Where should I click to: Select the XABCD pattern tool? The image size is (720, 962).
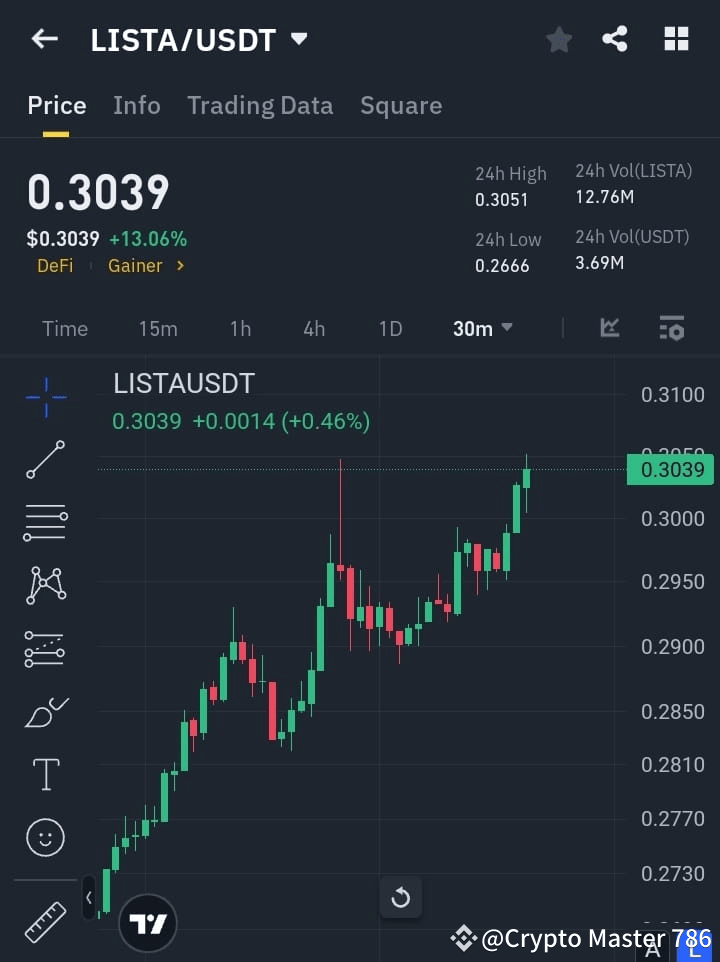(45, 586)
